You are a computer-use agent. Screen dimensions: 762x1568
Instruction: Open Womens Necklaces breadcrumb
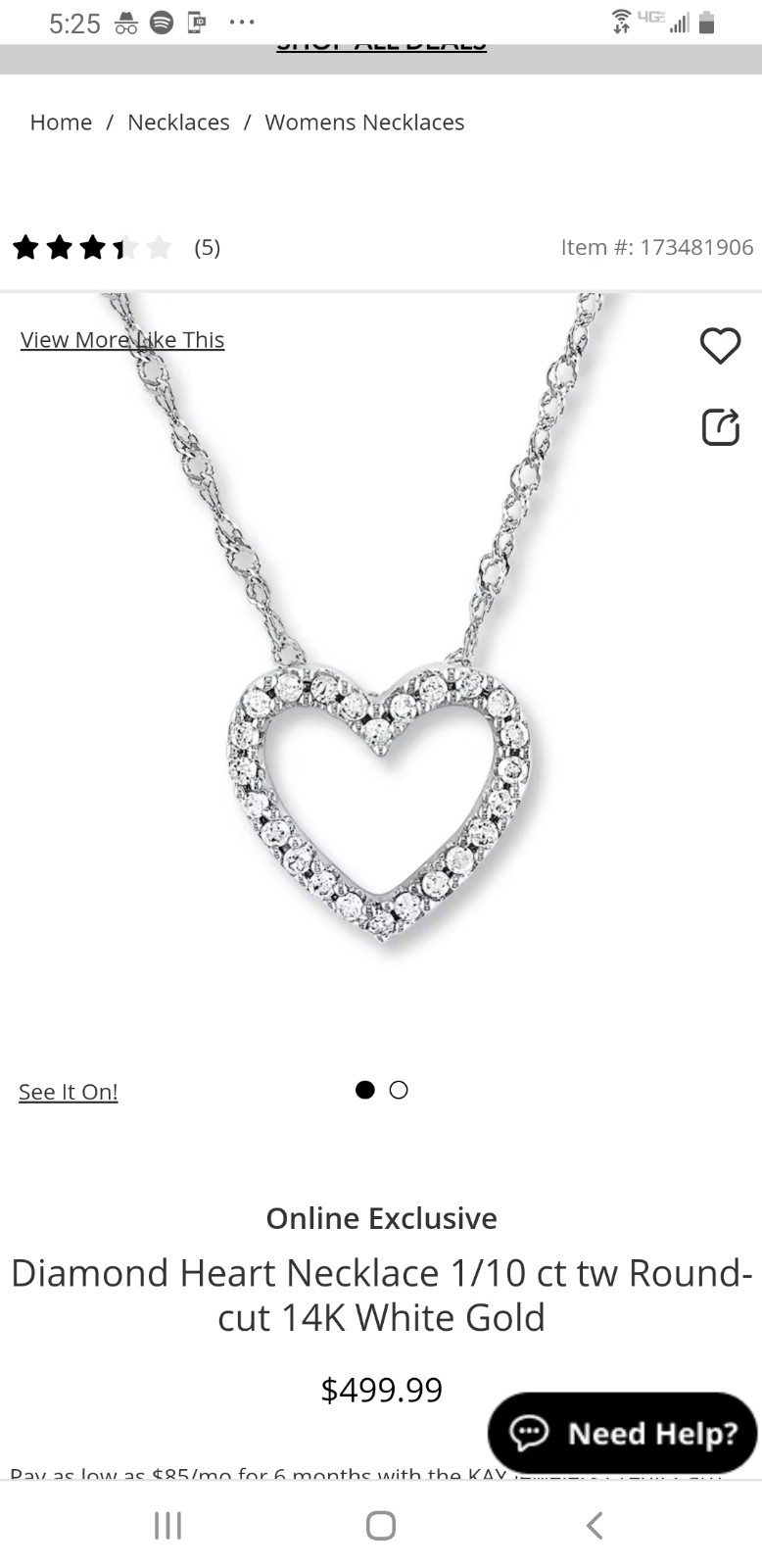click(364, 122)
